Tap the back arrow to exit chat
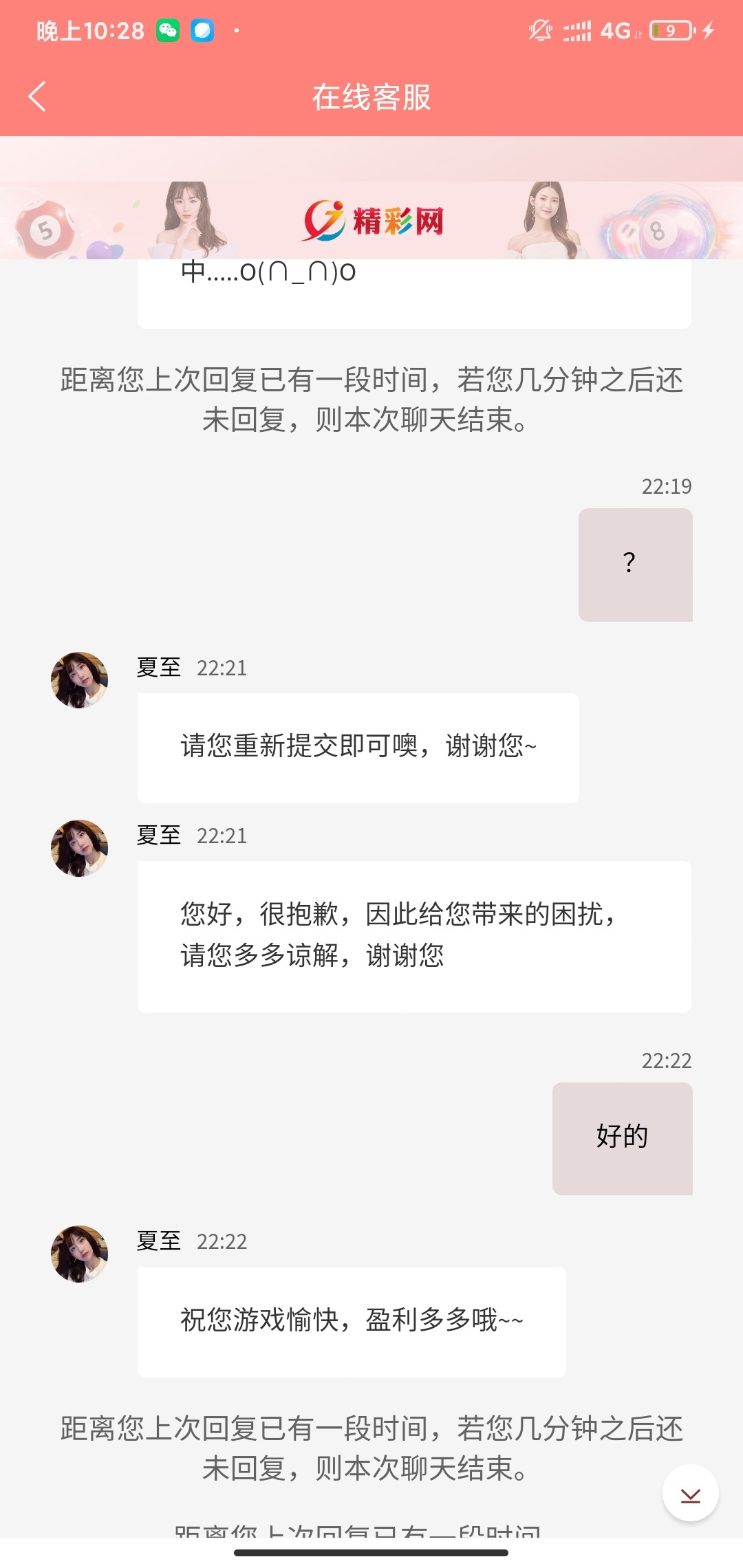Image resolution: width=743 pixels, height=1568 pixels. pyautogui.click(x=38, y=96)
